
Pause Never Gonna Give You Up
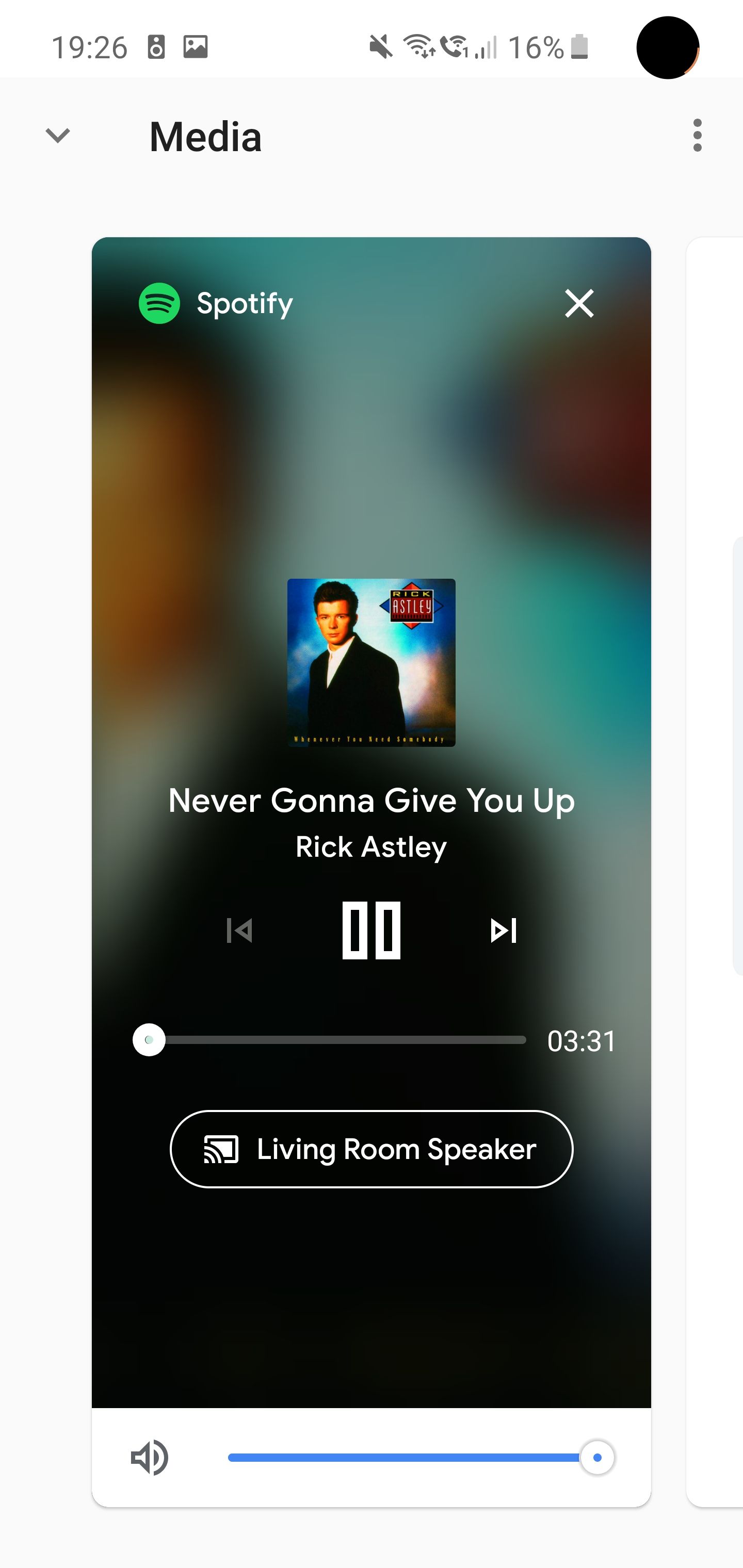[372, 930]
